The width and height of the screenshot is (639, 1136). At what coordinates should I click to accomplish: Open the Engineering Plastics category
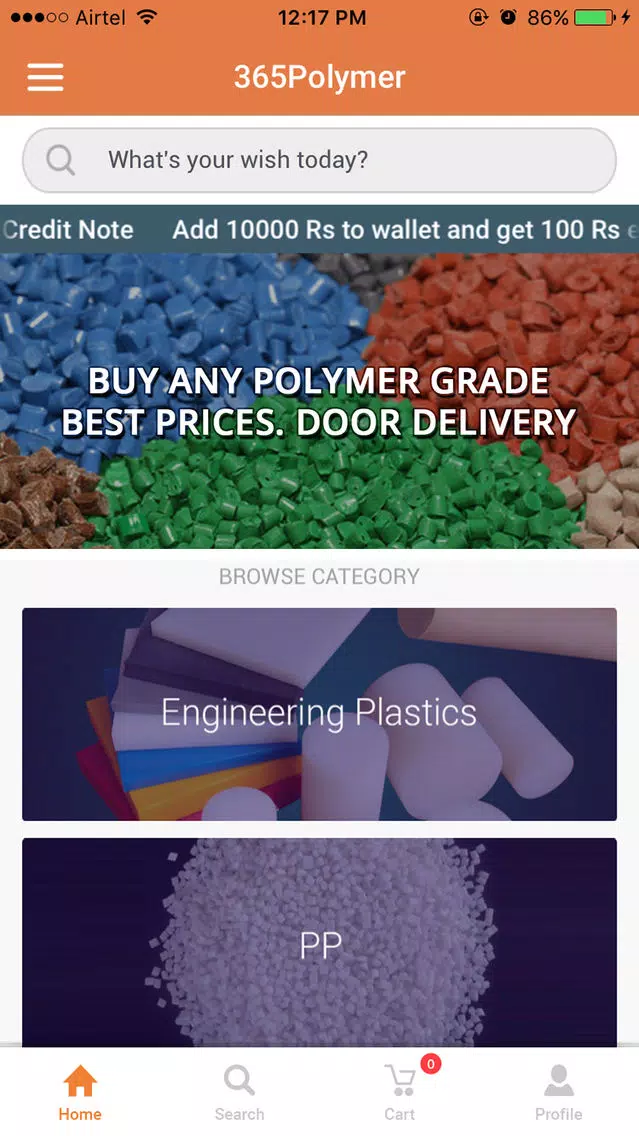tap(320, 714)
